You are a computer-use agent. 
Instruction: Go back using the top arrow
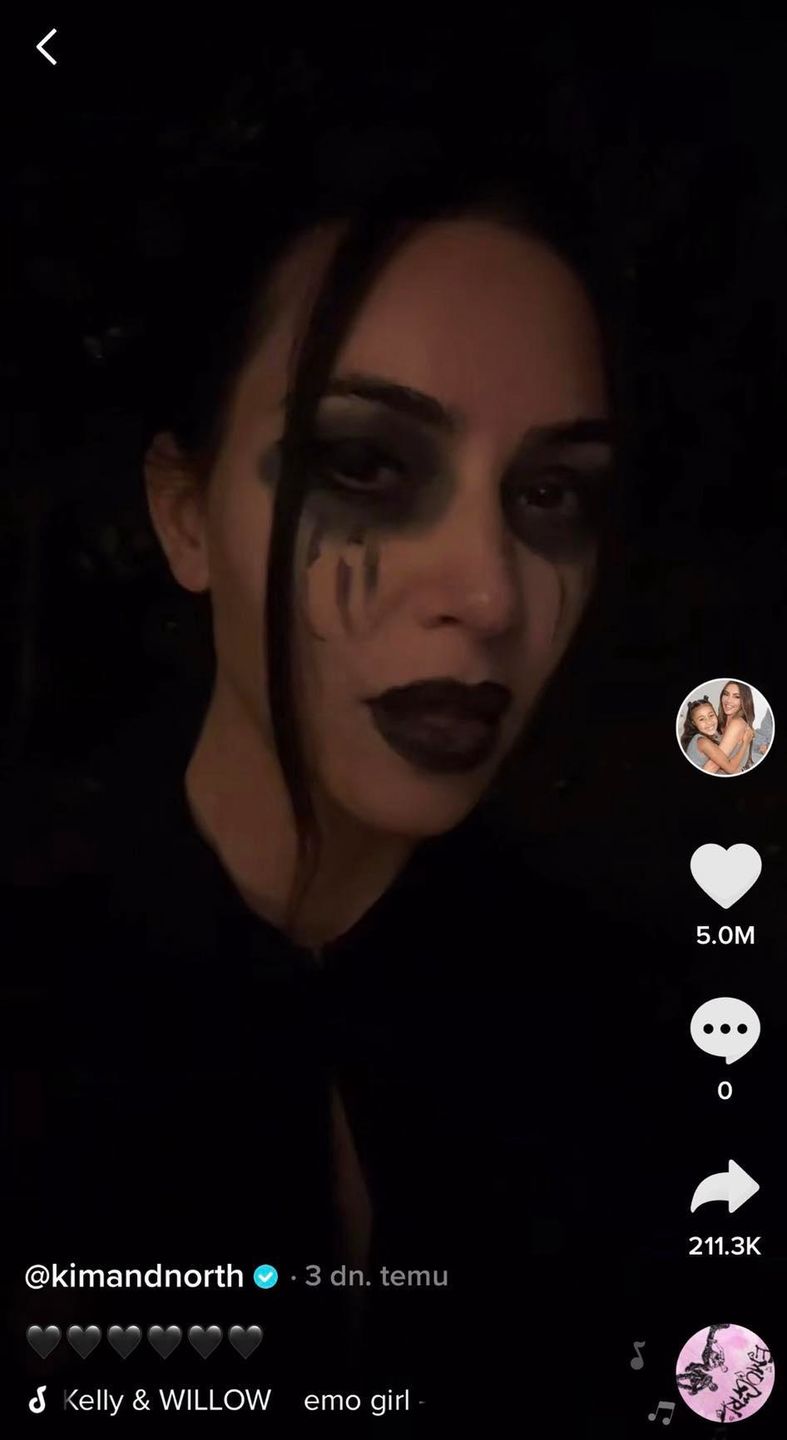coord(46,47)
